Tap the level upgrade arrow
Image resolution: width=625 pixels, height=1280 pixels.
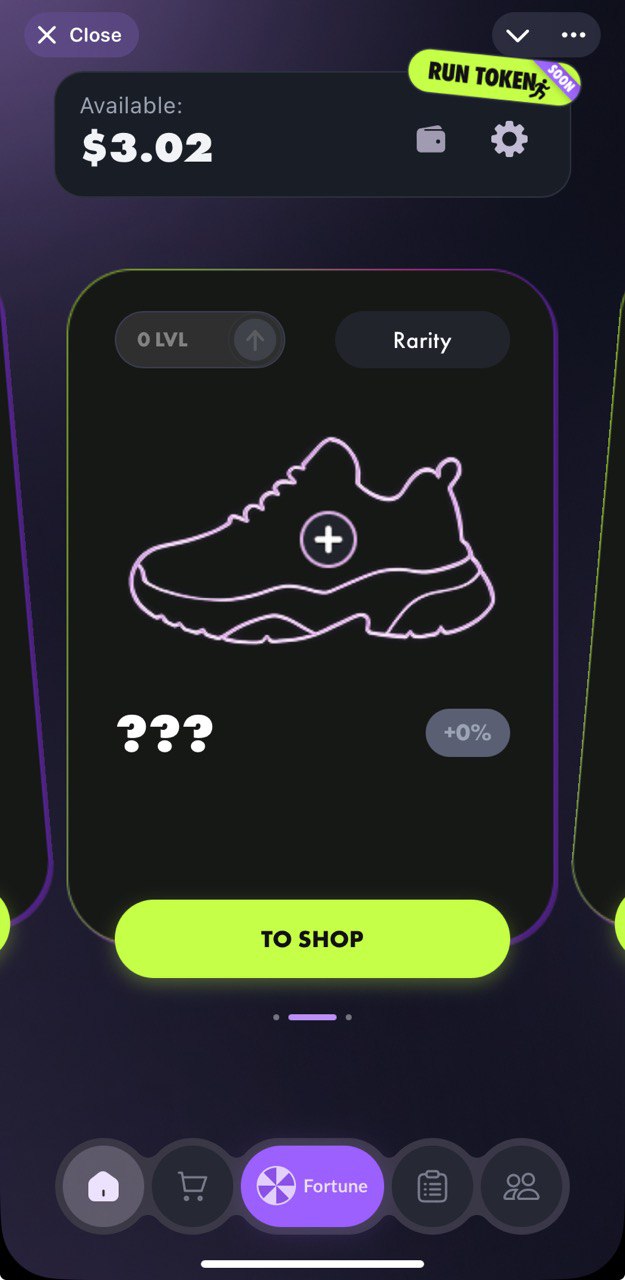point(255,340)
